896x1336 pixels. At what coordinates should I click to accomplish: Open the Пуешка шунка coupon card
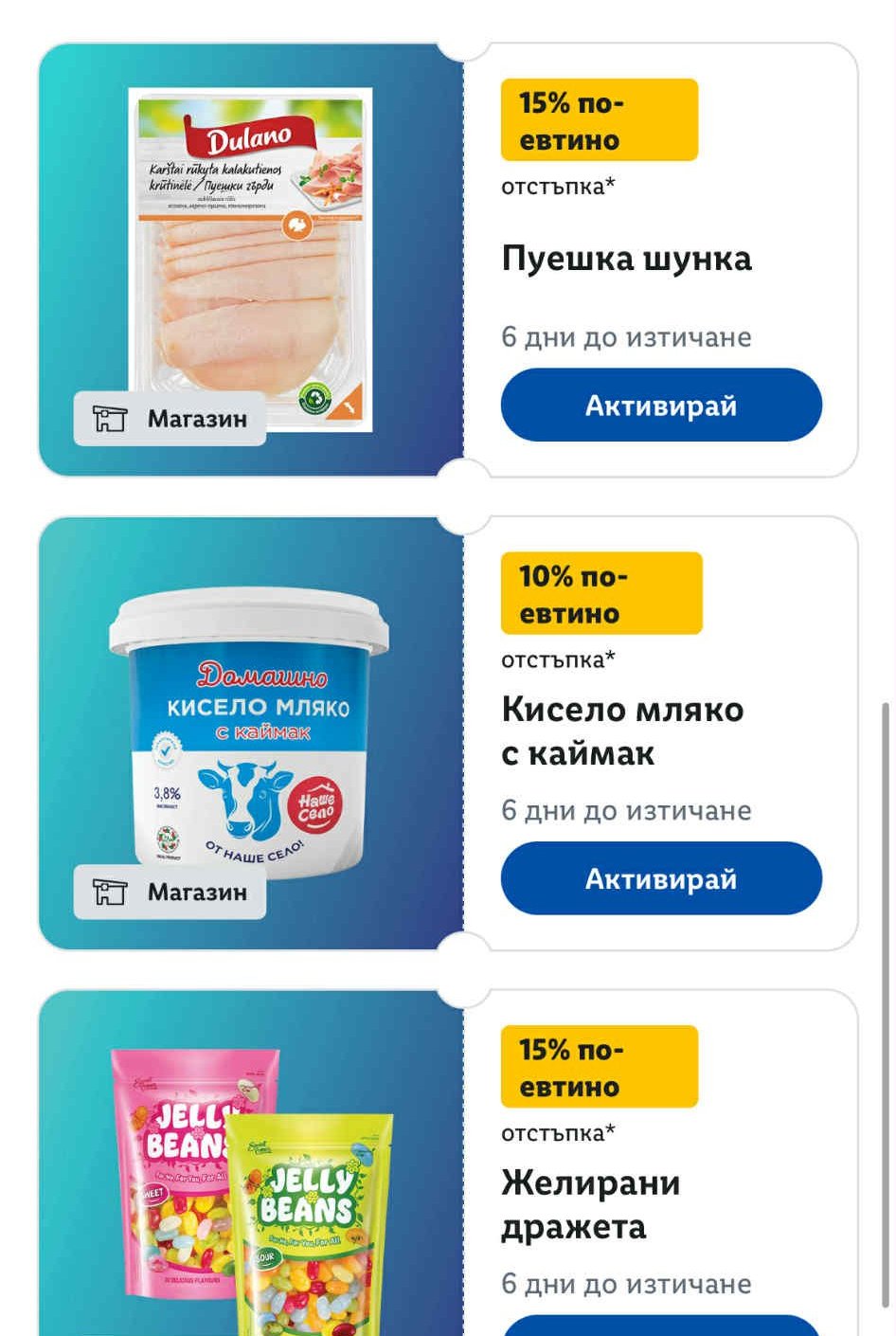coord(448,260)
